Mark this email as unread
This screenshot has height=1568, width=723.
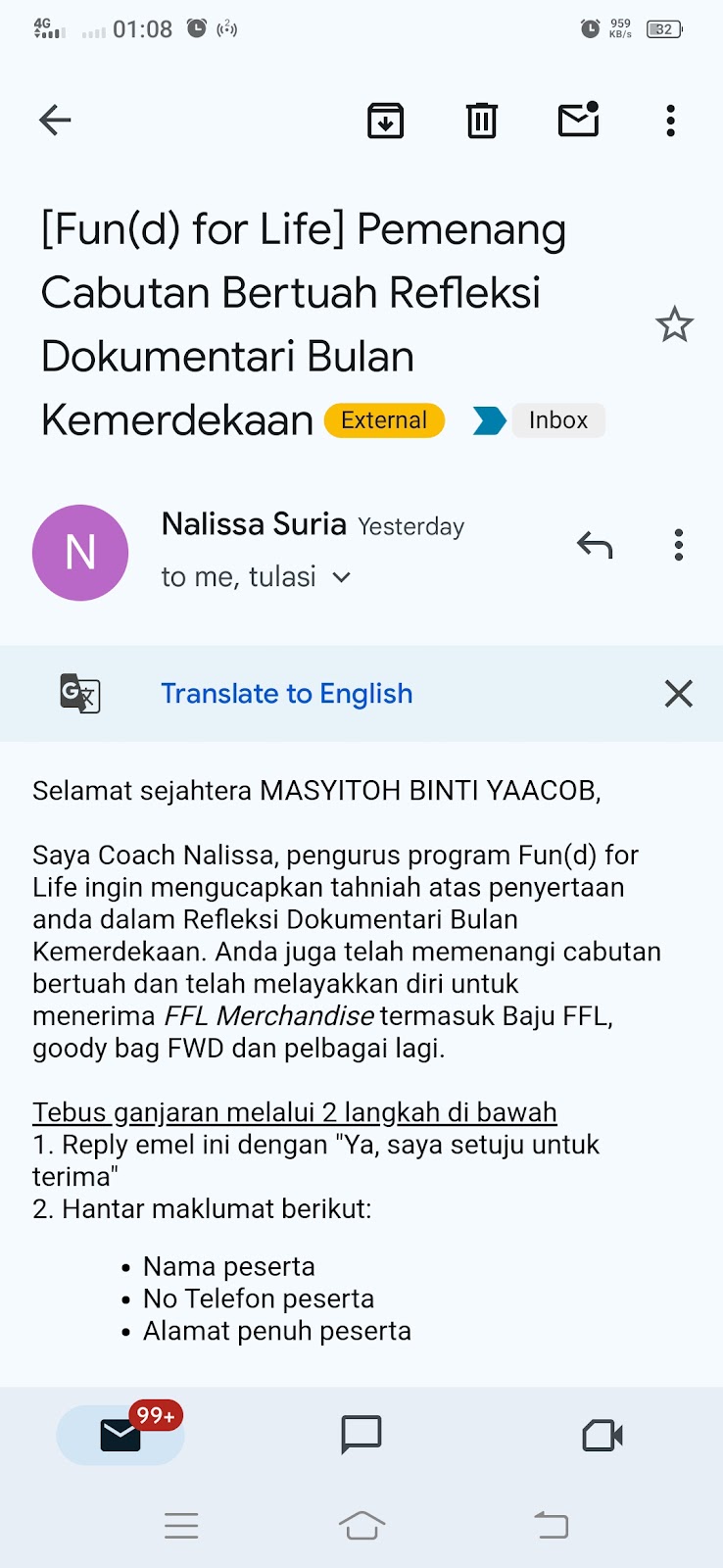tap(578, 120)
